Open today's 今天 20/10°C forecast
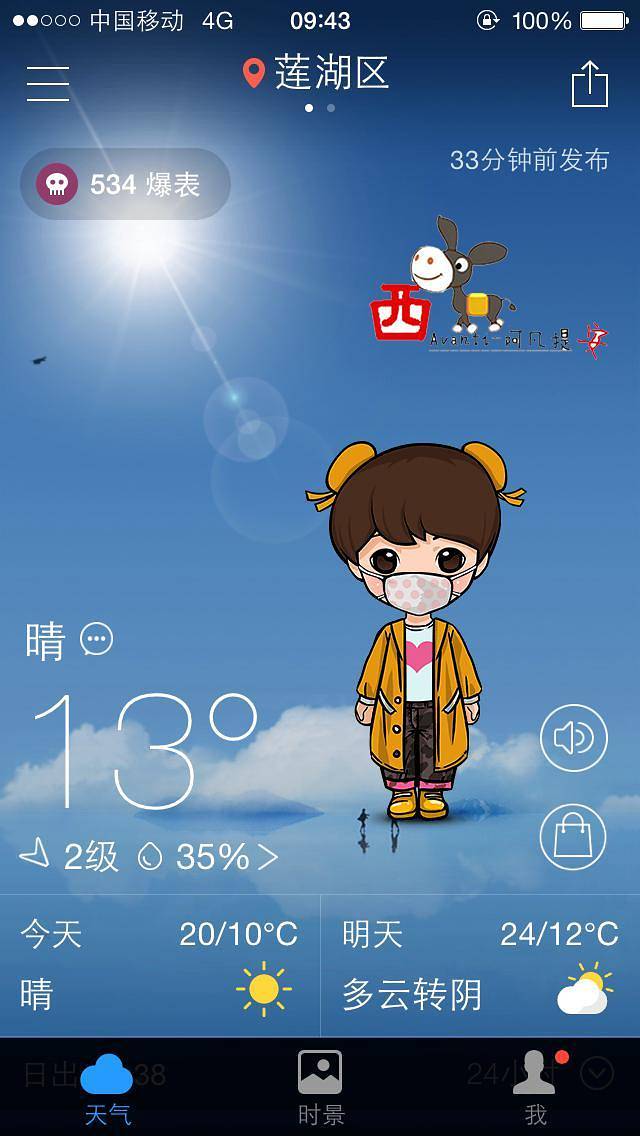640x1136 pixels. [x=160, y=964]
